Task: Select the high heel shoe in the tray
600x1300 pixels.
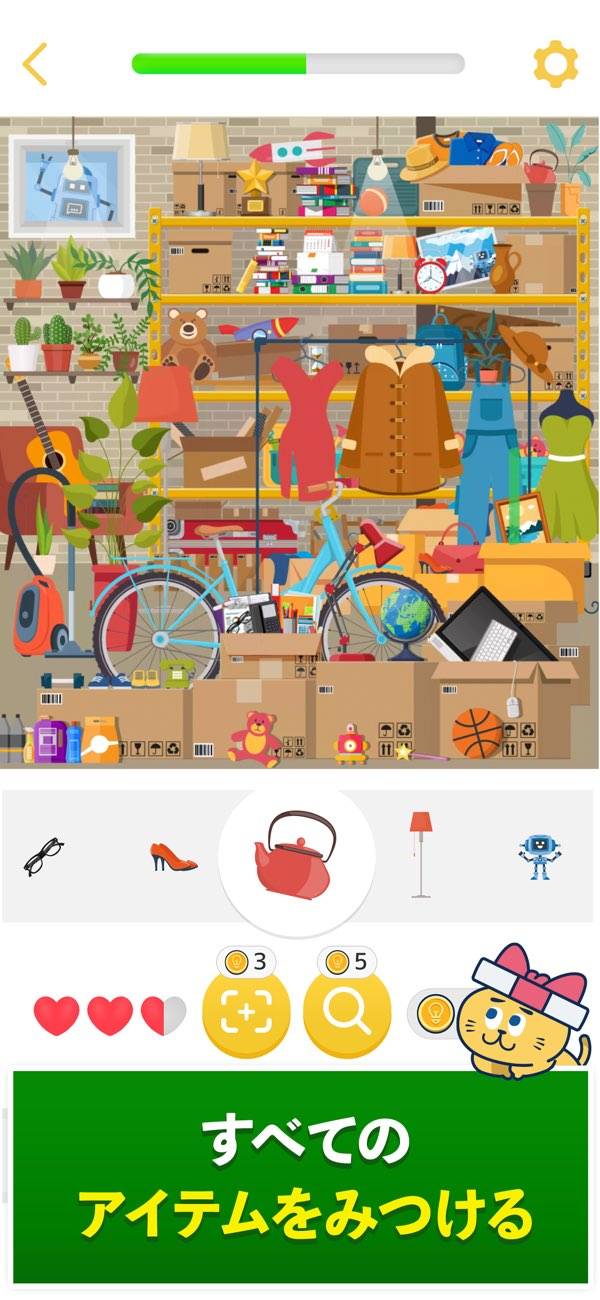Action: point(173,857)
